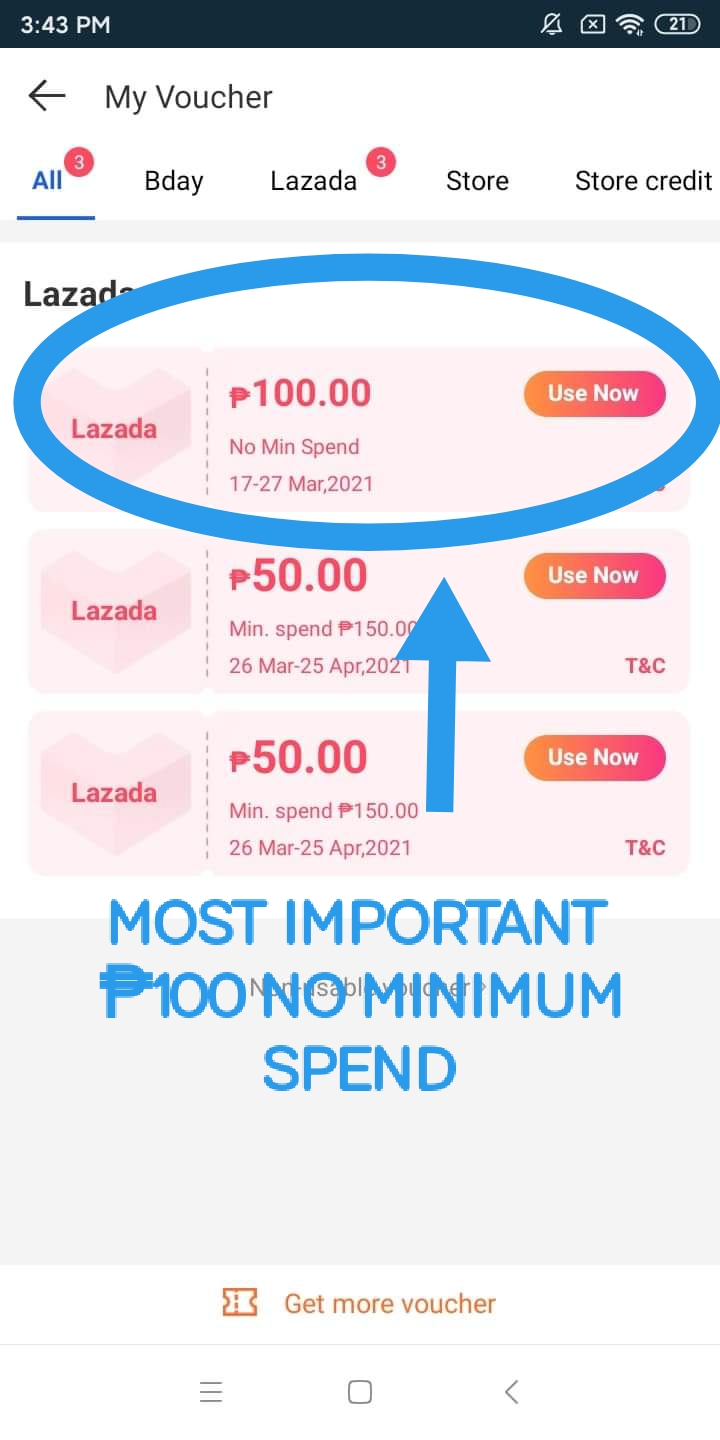The image size is (720, 1440).
Task: Select the Store credit tab
Action: (x=642, y=181)
